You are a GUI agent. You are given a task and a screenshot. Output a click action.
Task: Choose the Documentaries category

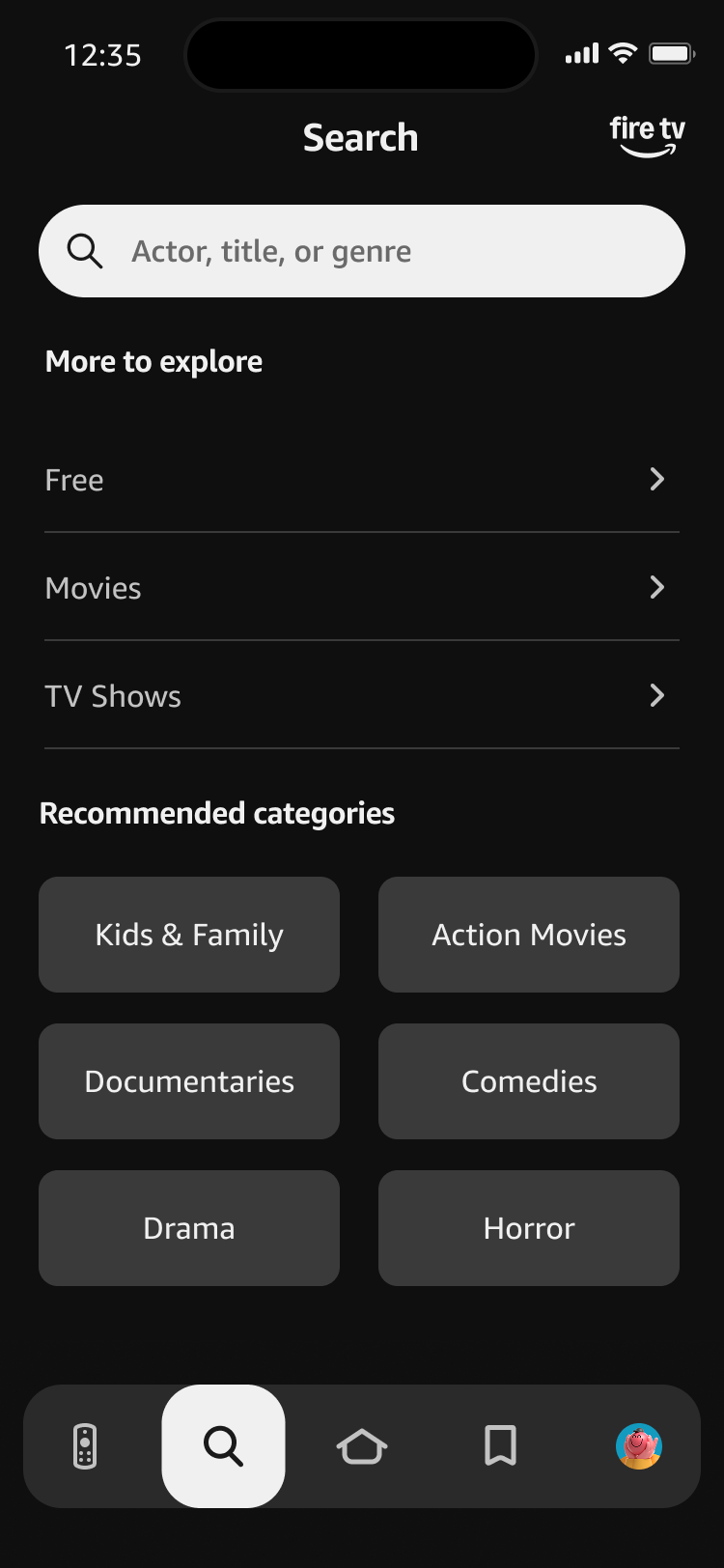click(189, 1081)
